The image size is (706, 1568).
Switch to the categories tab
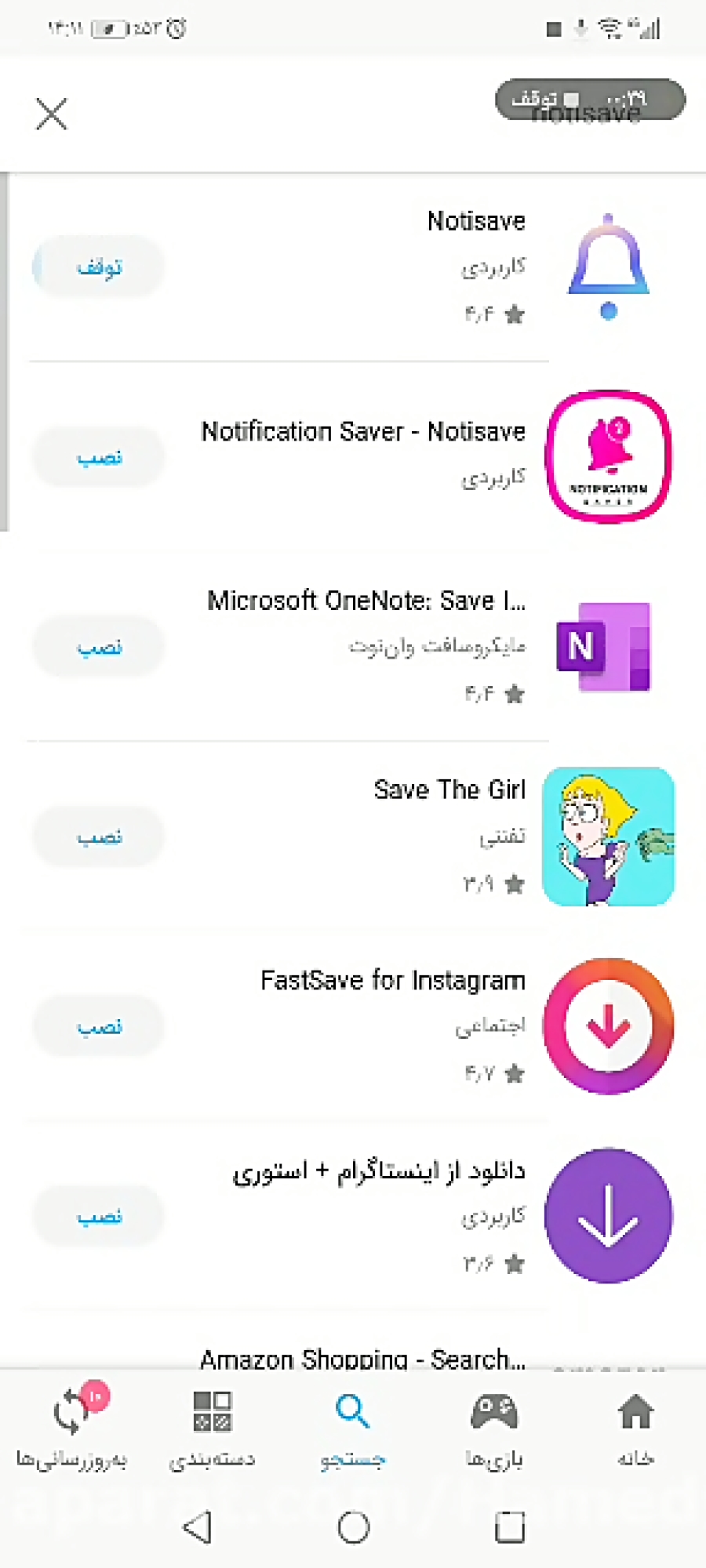[212, 1427]
